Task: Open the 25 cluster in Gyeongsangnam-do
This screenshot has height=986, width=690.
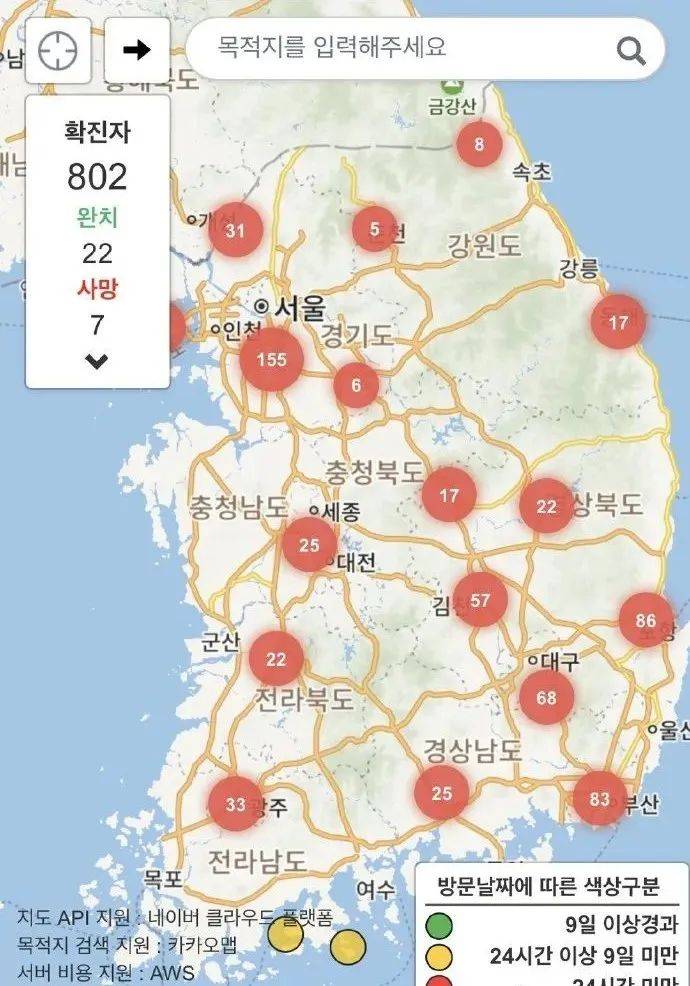Action: point(442,794)
